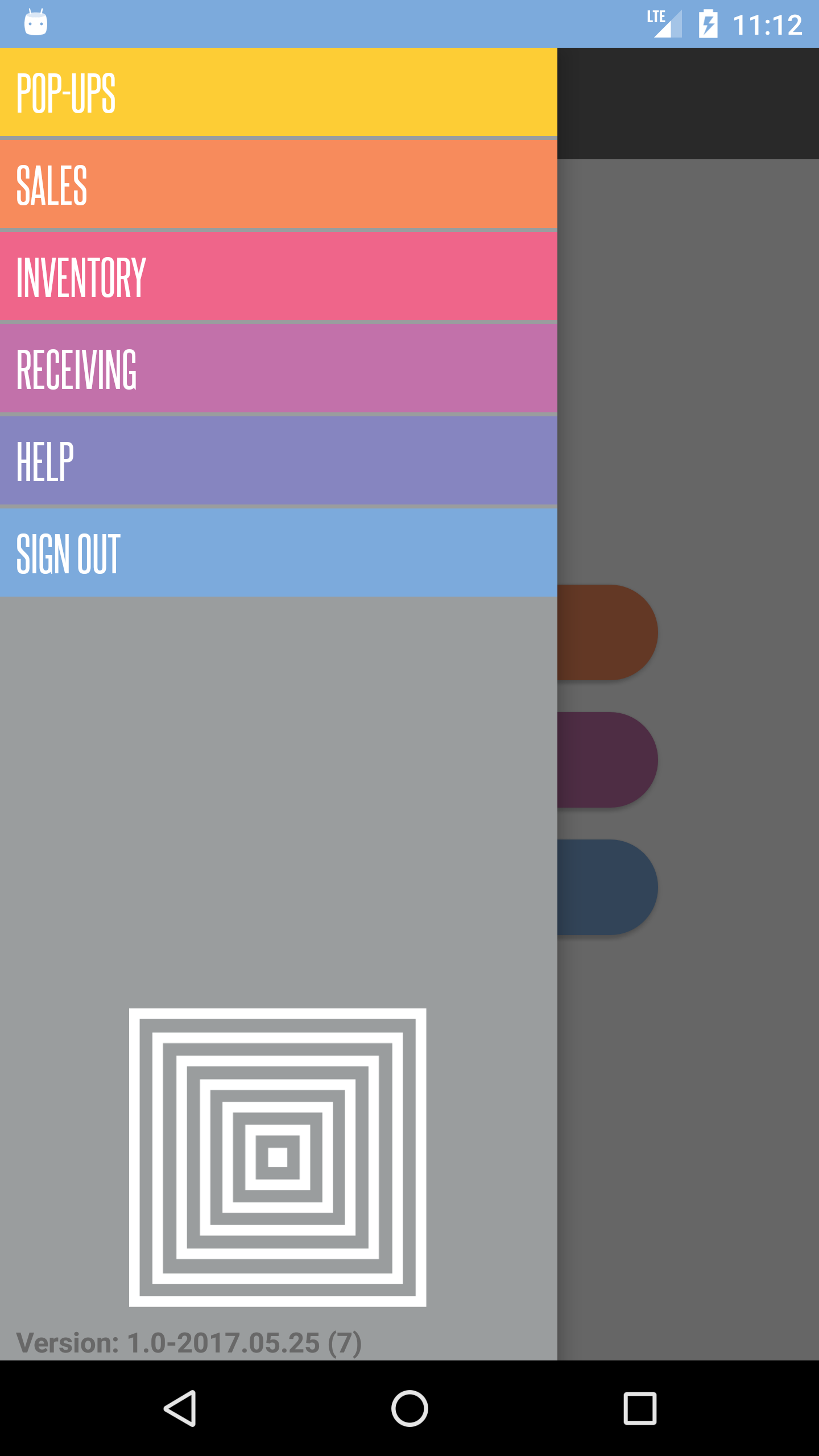Open the Help section
This screenshot has width=819, height=1456.
278,461
